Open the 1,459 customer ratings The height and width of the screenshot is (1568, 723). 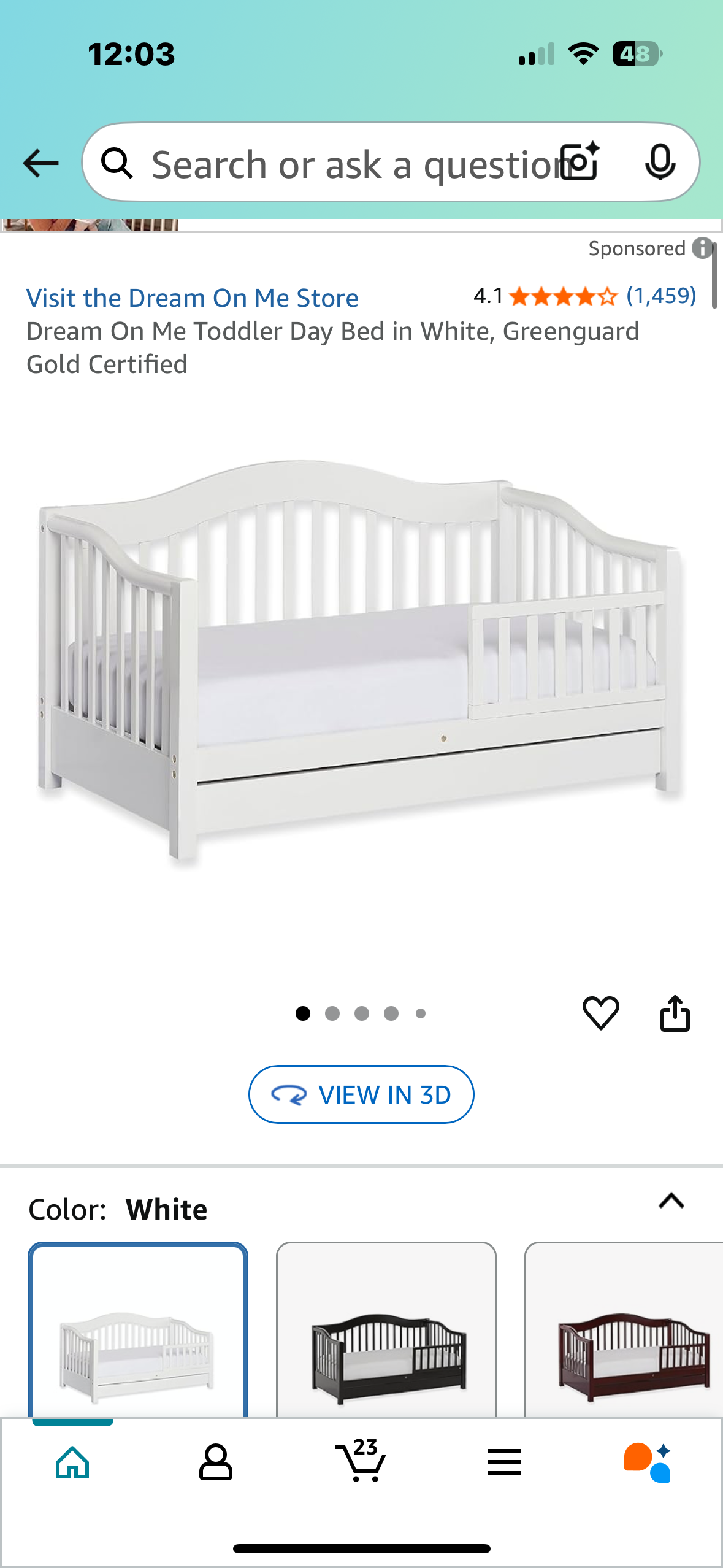pos(660,296)
